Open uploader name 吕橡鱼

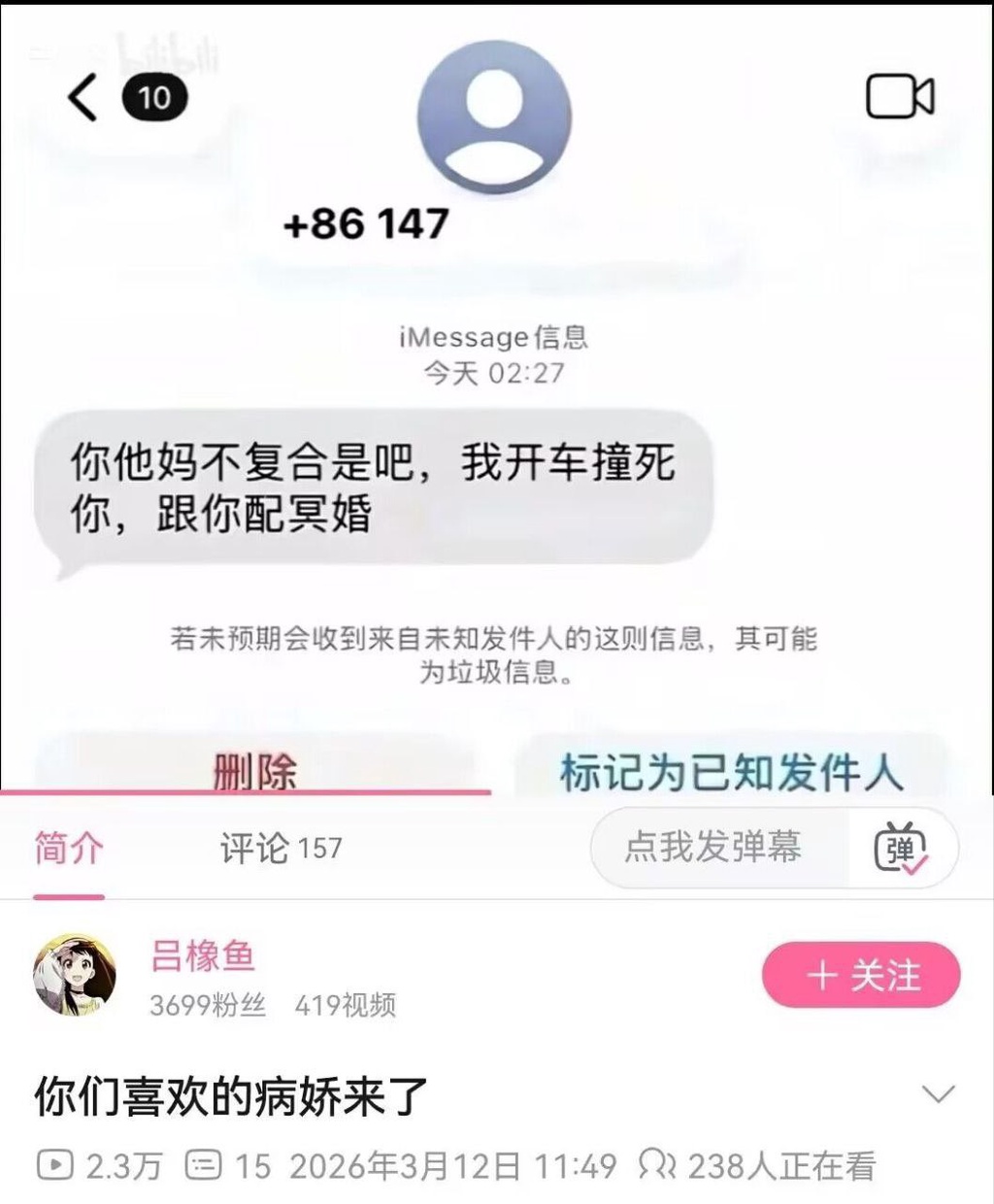pyautogui.click(x=203, y=956)
